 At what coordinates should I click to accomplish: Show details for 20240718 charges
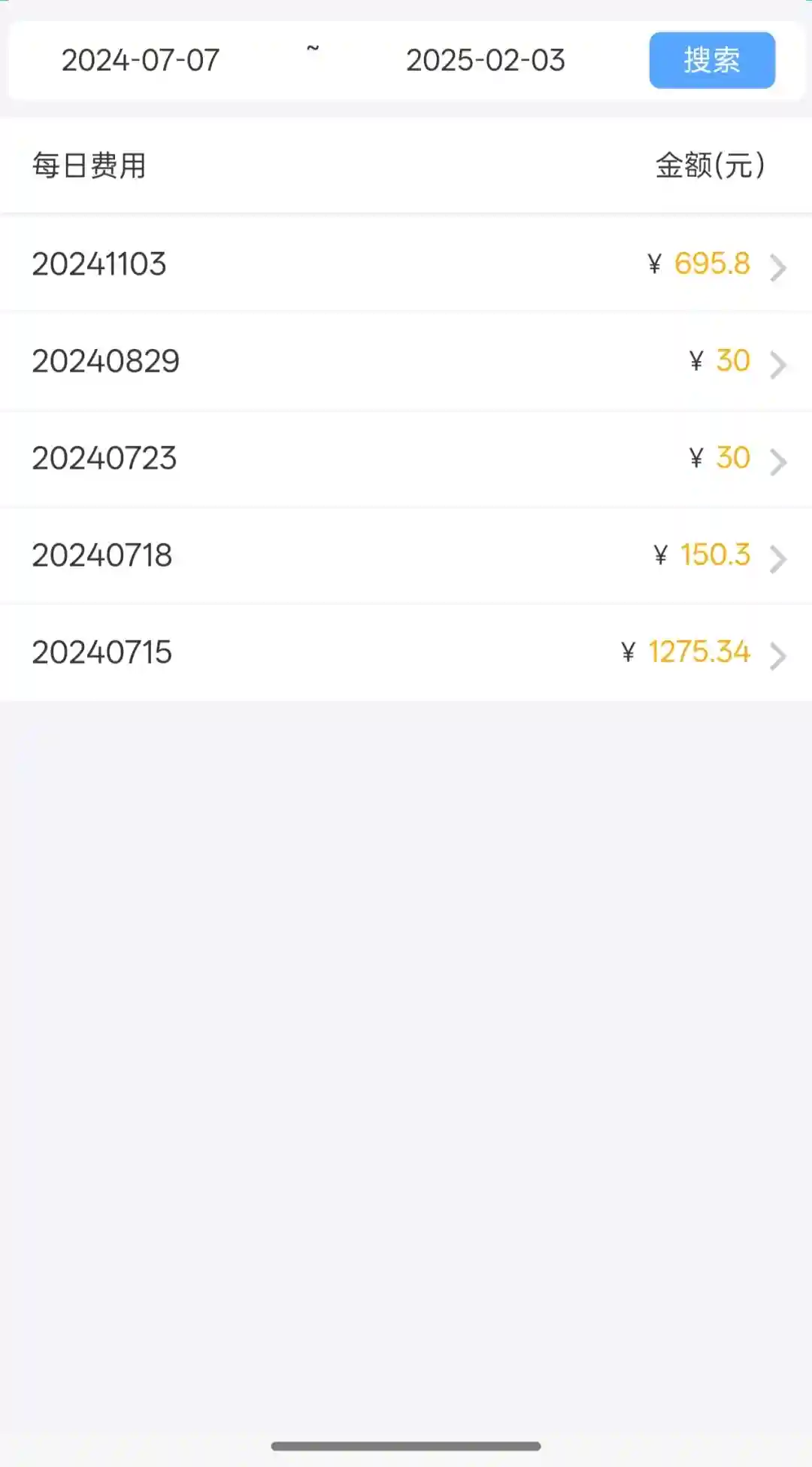tap(406, 555)
